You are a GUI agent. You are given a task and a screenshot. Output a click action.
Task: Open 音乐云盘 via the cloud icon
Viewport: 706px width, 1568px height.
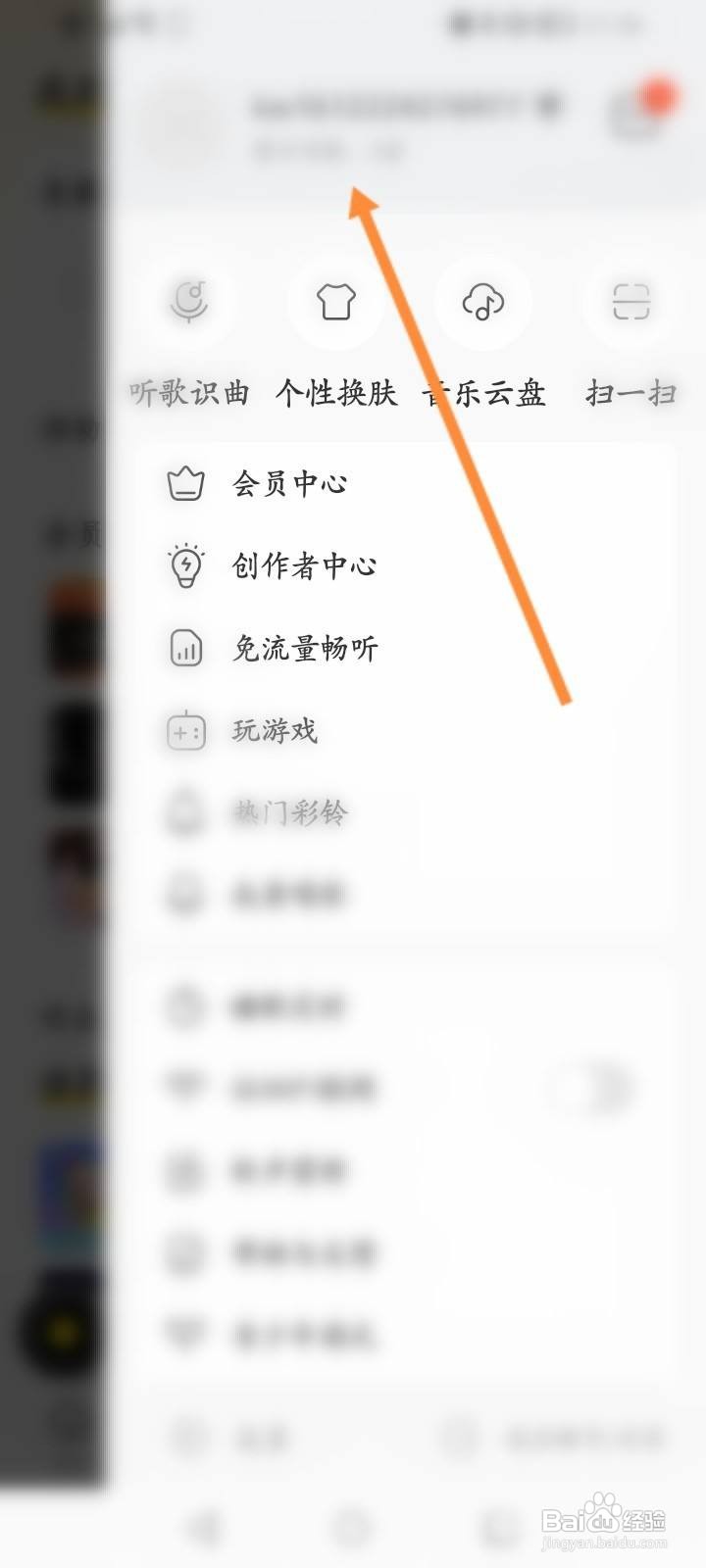483,304
